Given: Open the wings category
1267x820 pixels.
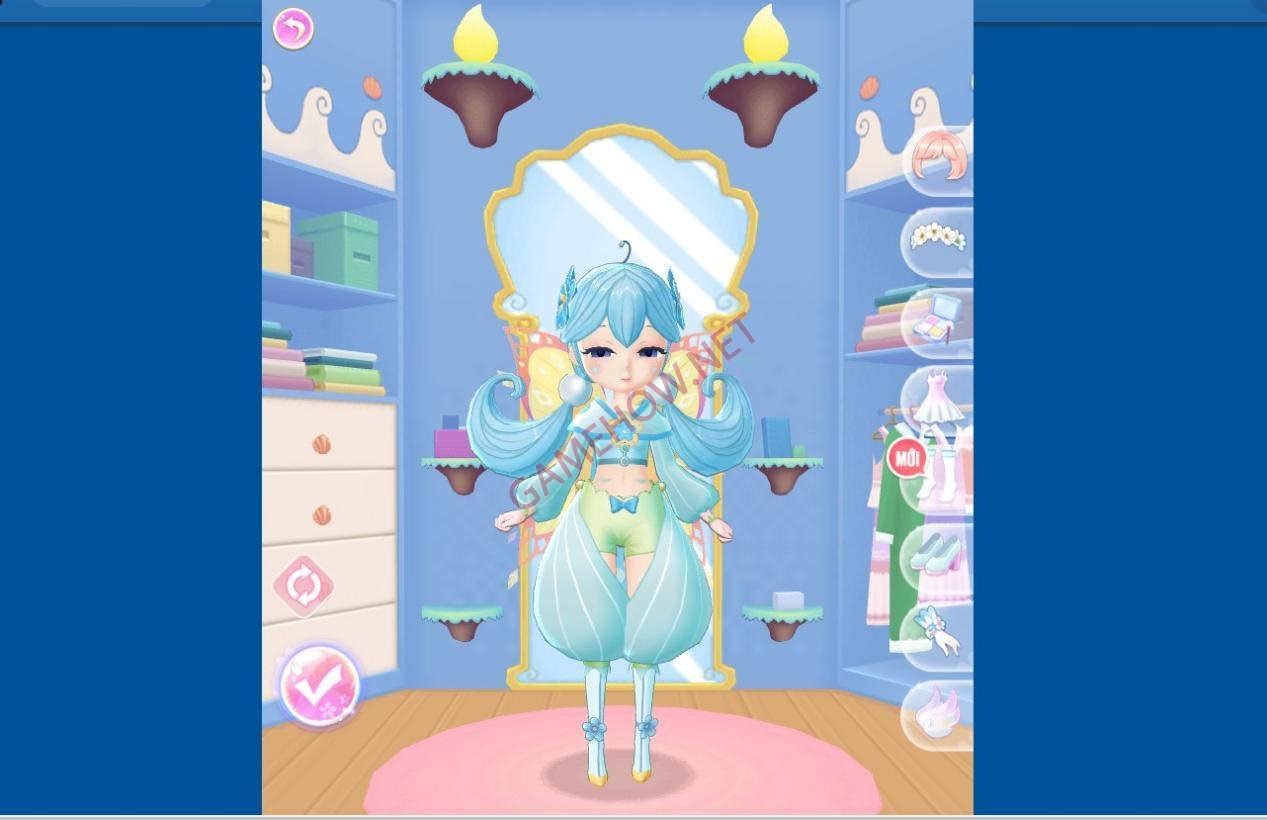Looking at the screenshot, I should point(938,714).
